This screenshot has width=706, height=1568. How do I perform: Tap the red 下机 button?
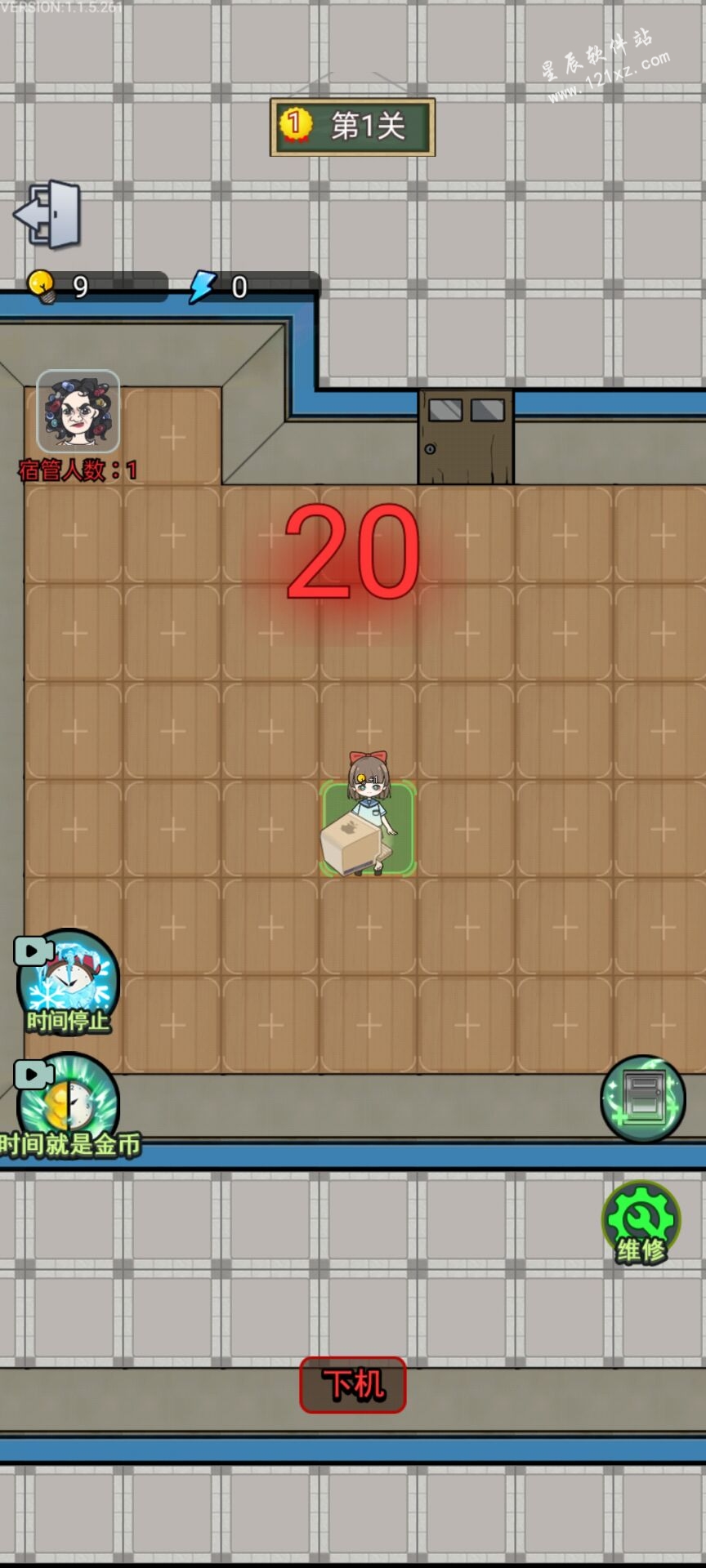tap(353, 1385)
